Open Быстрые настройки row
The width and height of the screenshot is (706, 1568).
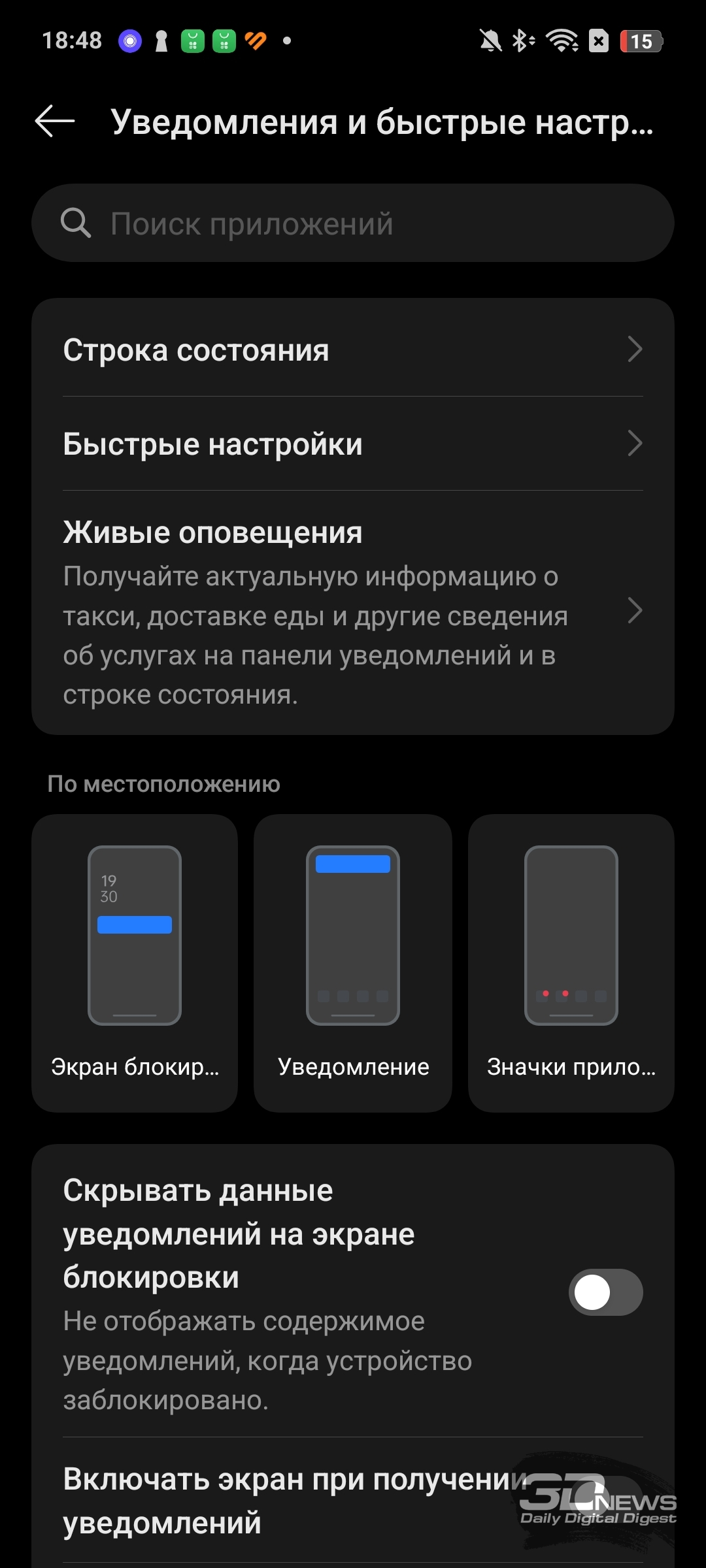click(353, 444)
